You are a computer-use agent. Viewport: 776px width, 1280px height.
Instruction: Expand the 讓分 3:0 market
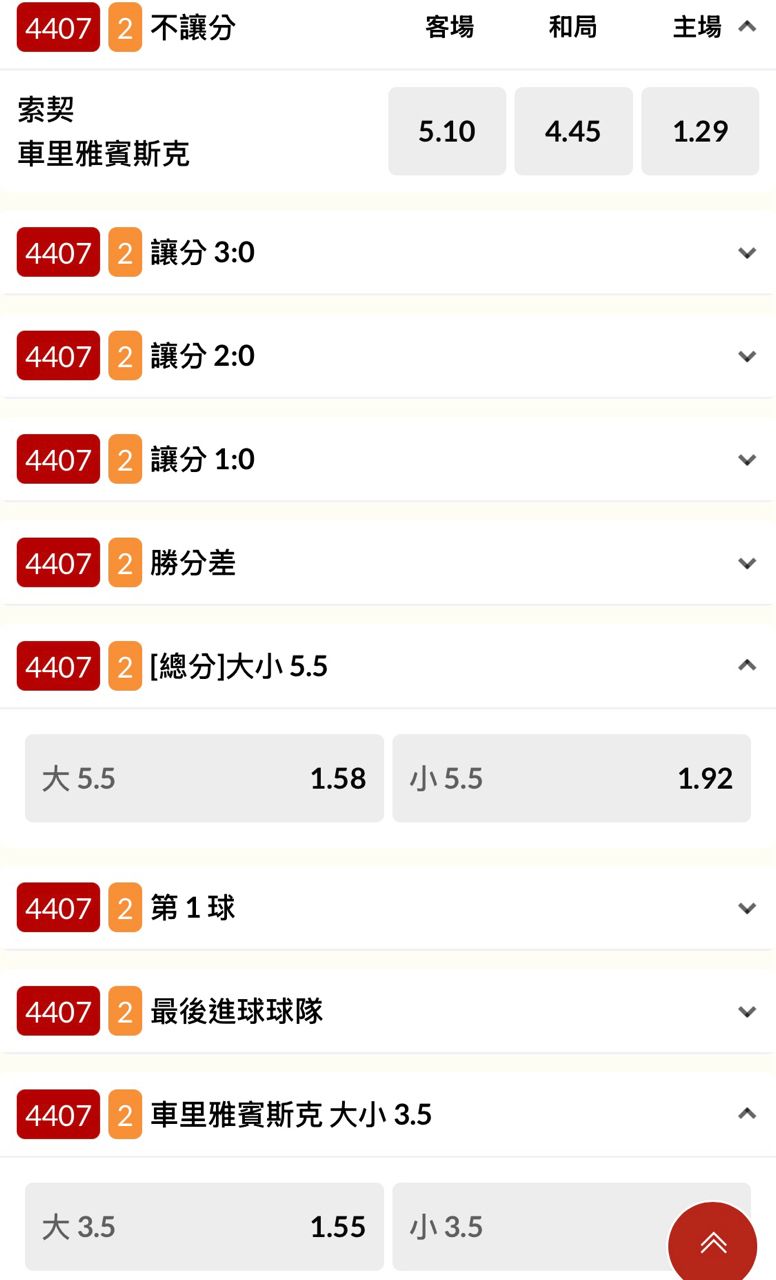[x=747, y=253]
